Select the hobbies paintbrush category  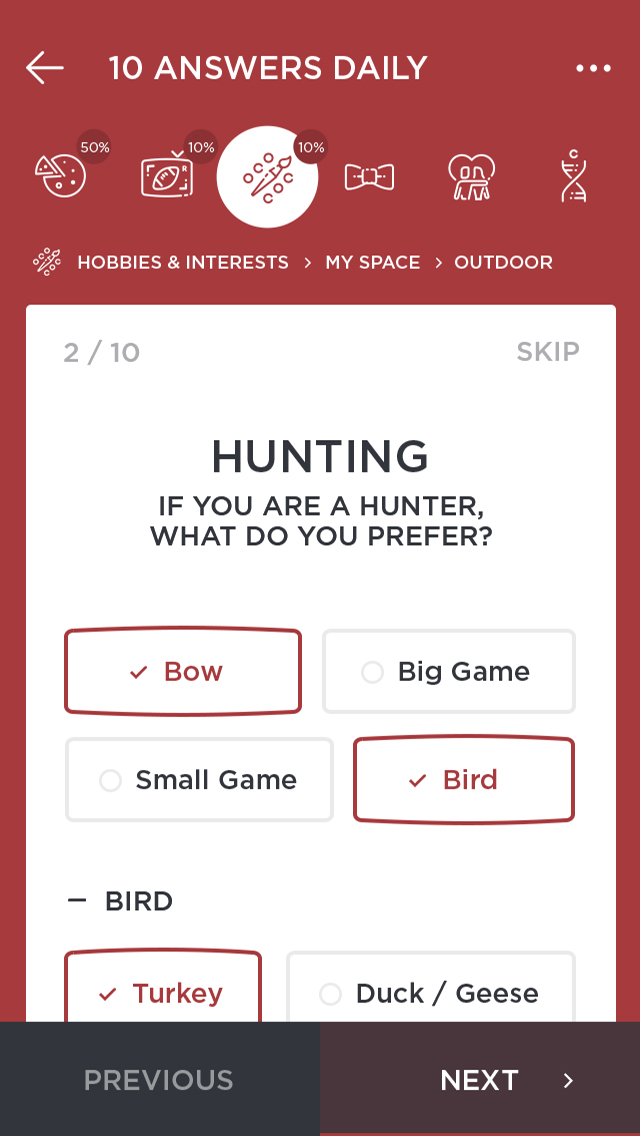(267, 177)
